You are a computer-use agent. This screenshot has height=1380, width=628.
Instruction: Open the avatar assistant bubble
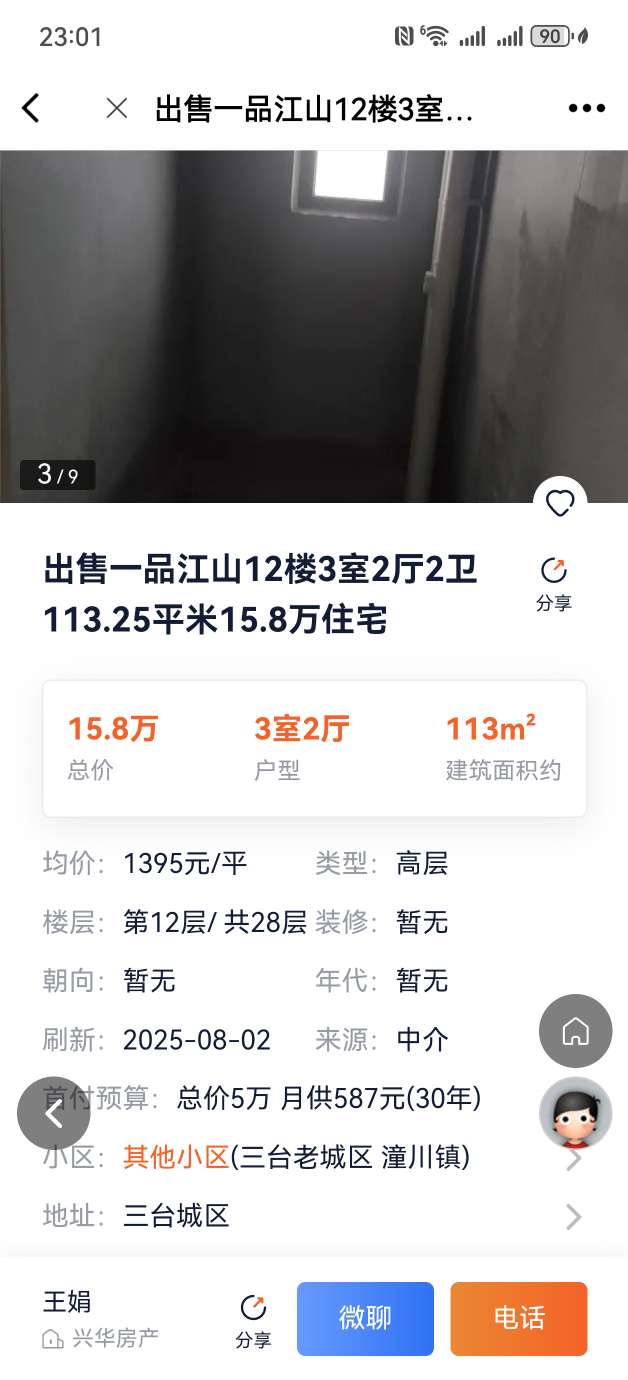click(575, 1113)
